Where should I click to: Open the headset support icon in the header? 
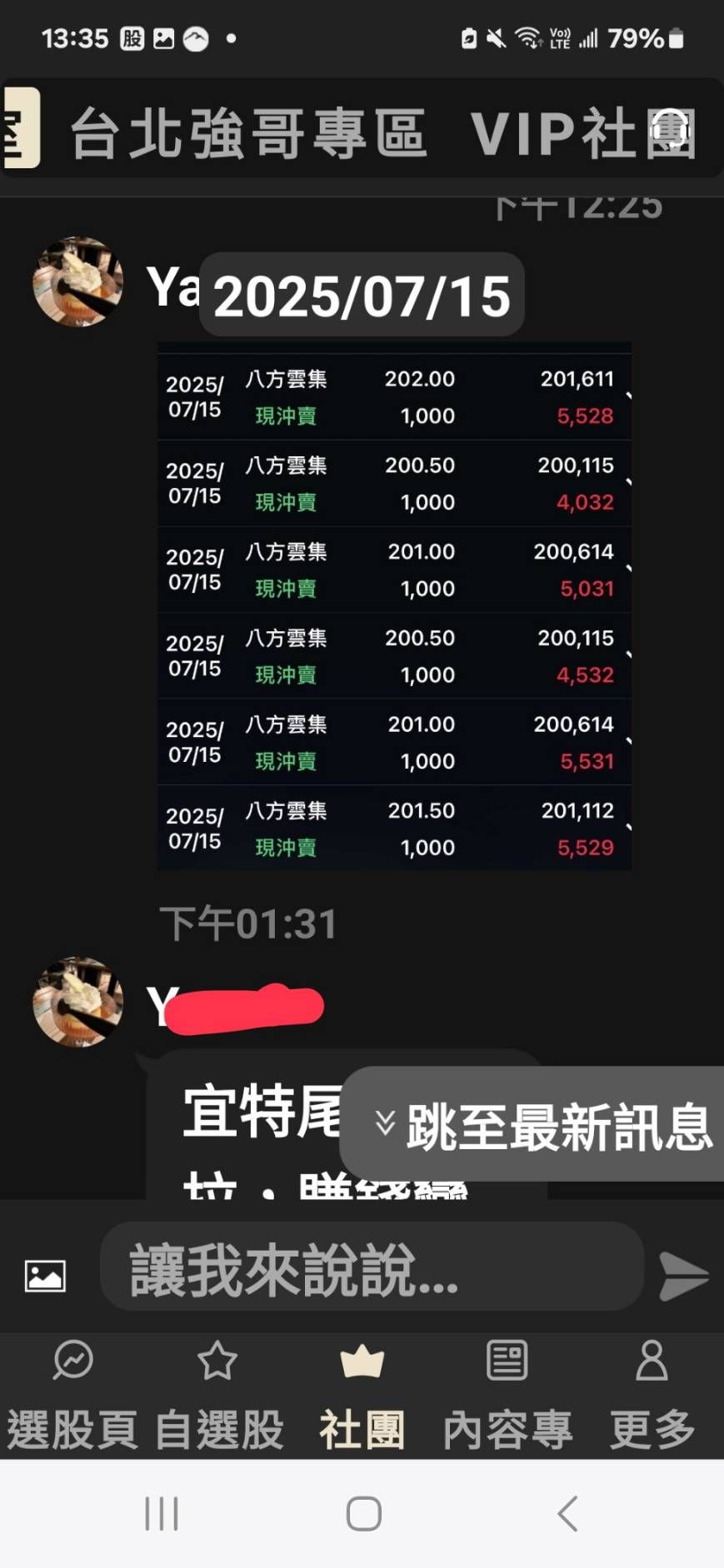(x=672, y=130)
